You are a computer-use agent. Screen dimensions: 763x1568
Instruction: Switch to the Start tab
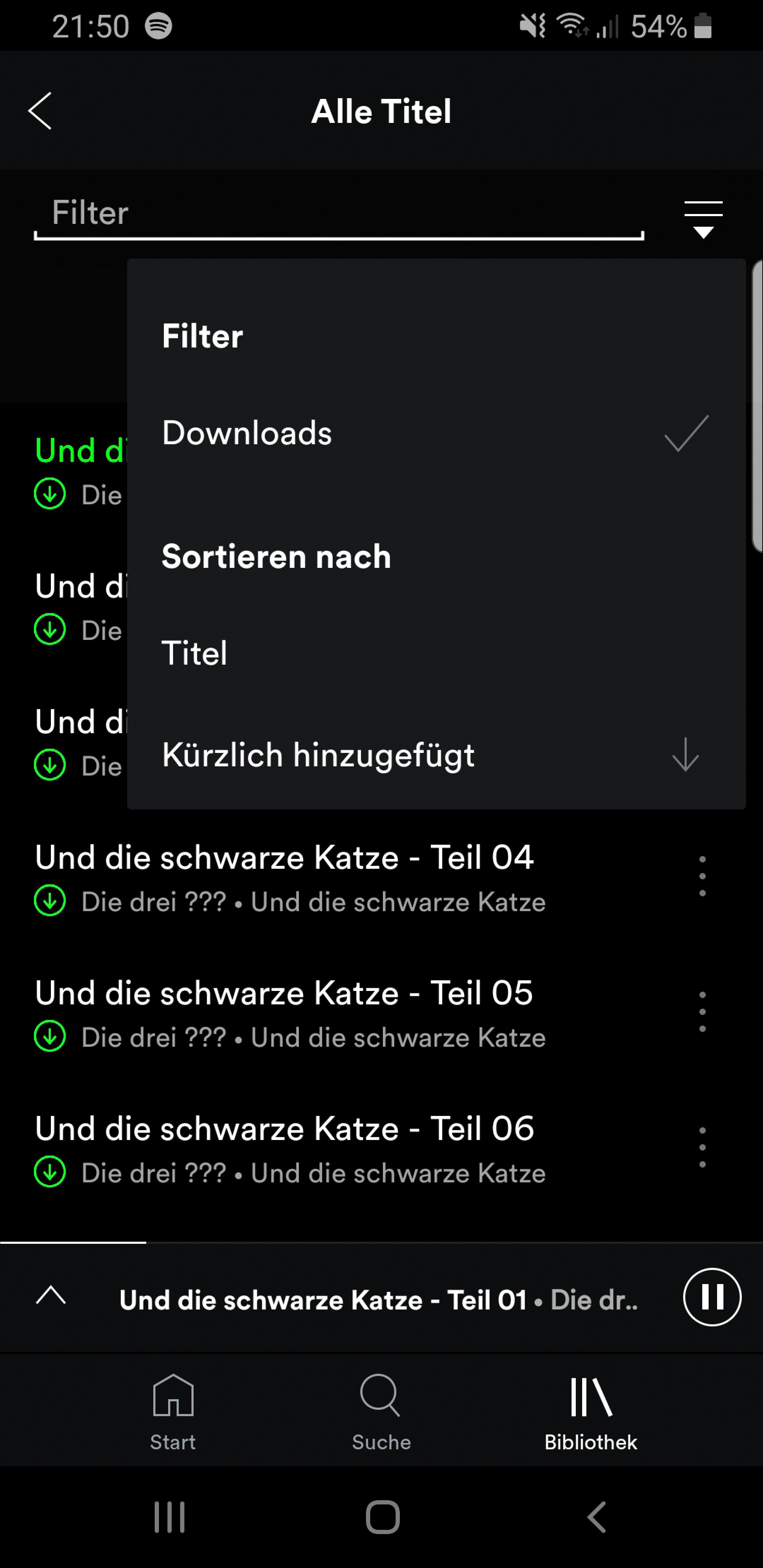point(173,1412)
